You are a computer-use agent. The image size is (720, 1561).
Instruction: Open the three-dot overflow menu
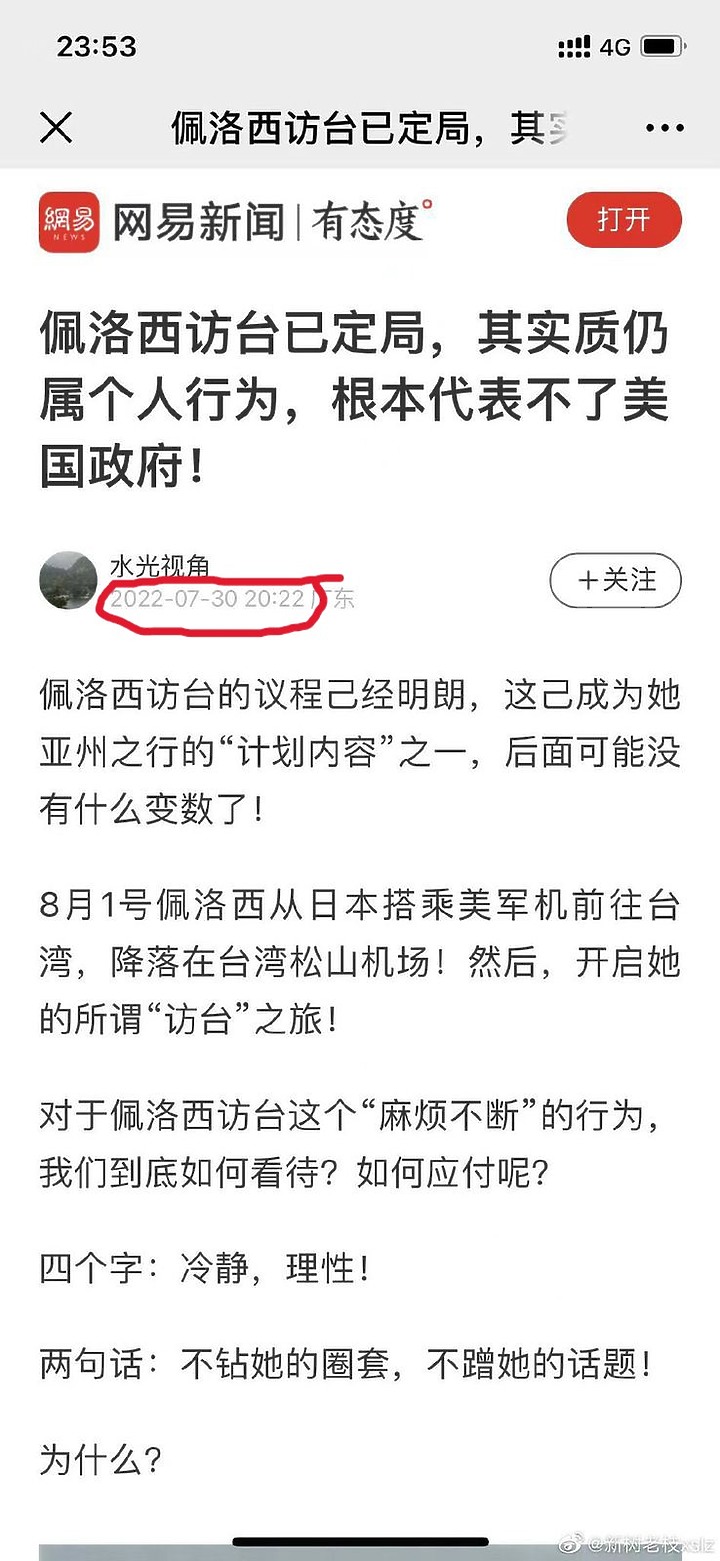tap(664, 128)
